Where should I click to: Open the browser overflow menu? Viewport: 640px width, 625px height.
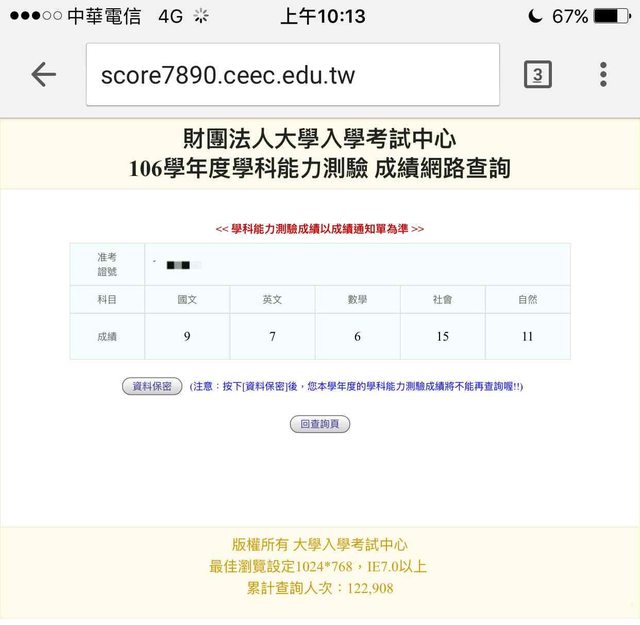pyautogui.click(x=603, y=74)
